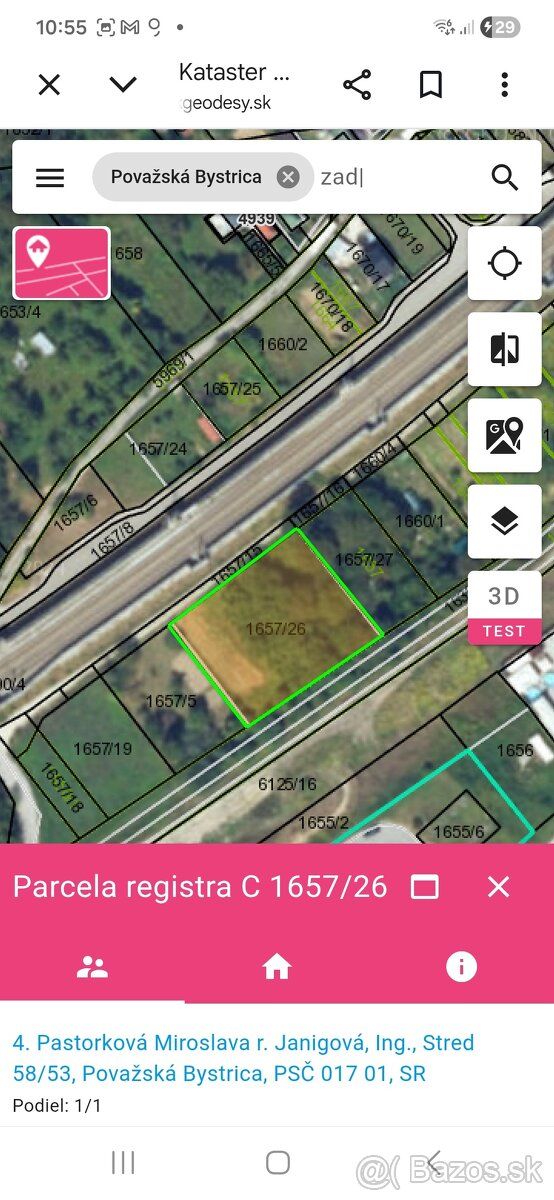Close the browser custom tab
Screen dimensions: 554x1200
point(49,85)
